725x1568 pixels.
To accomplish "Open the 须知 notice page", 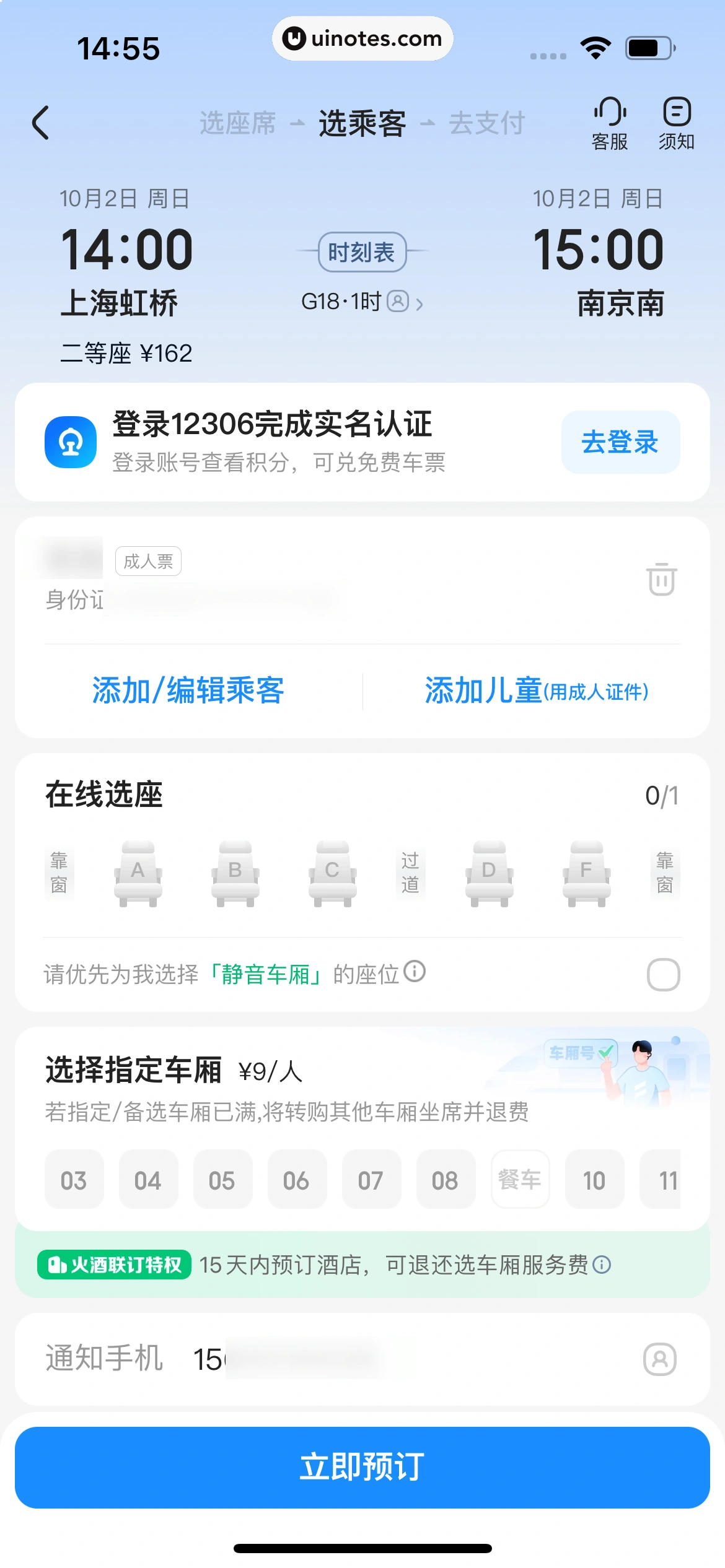I will pos(676,124).
